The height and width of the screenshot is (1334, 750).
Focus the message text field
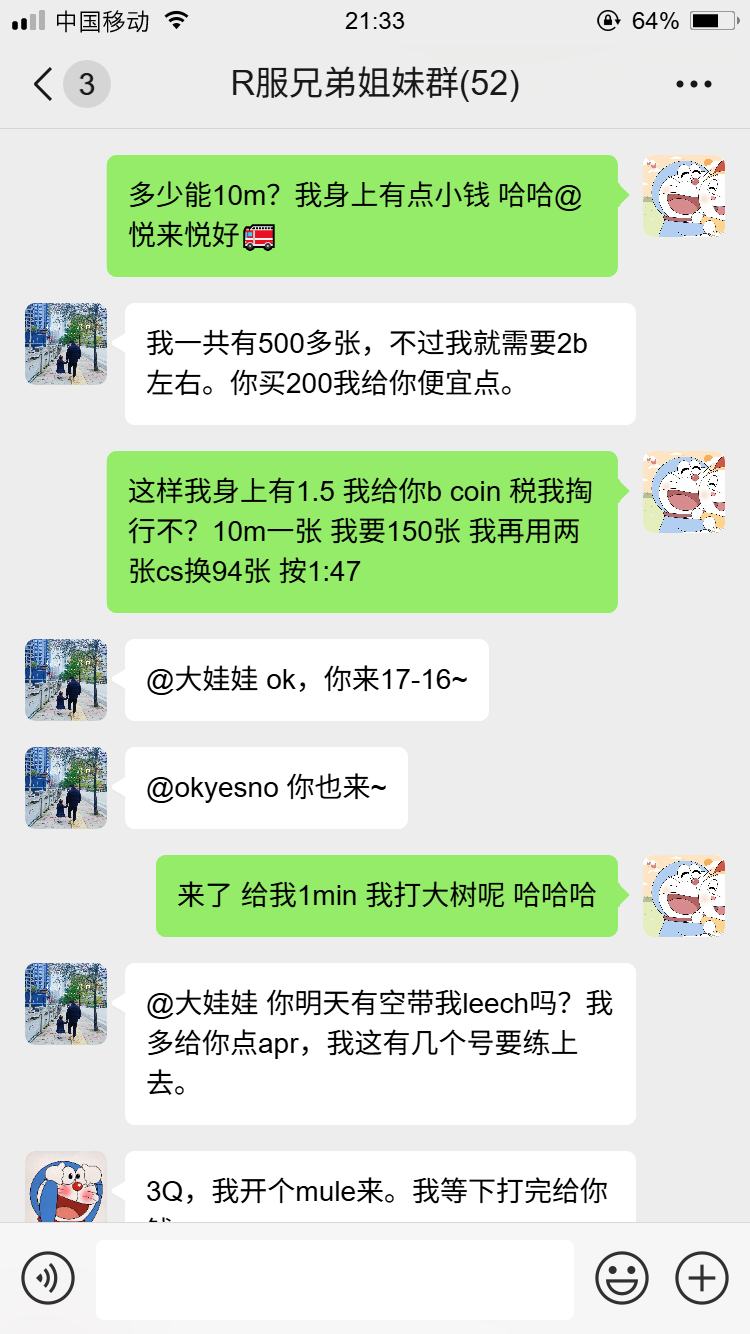coord(334,1279)
